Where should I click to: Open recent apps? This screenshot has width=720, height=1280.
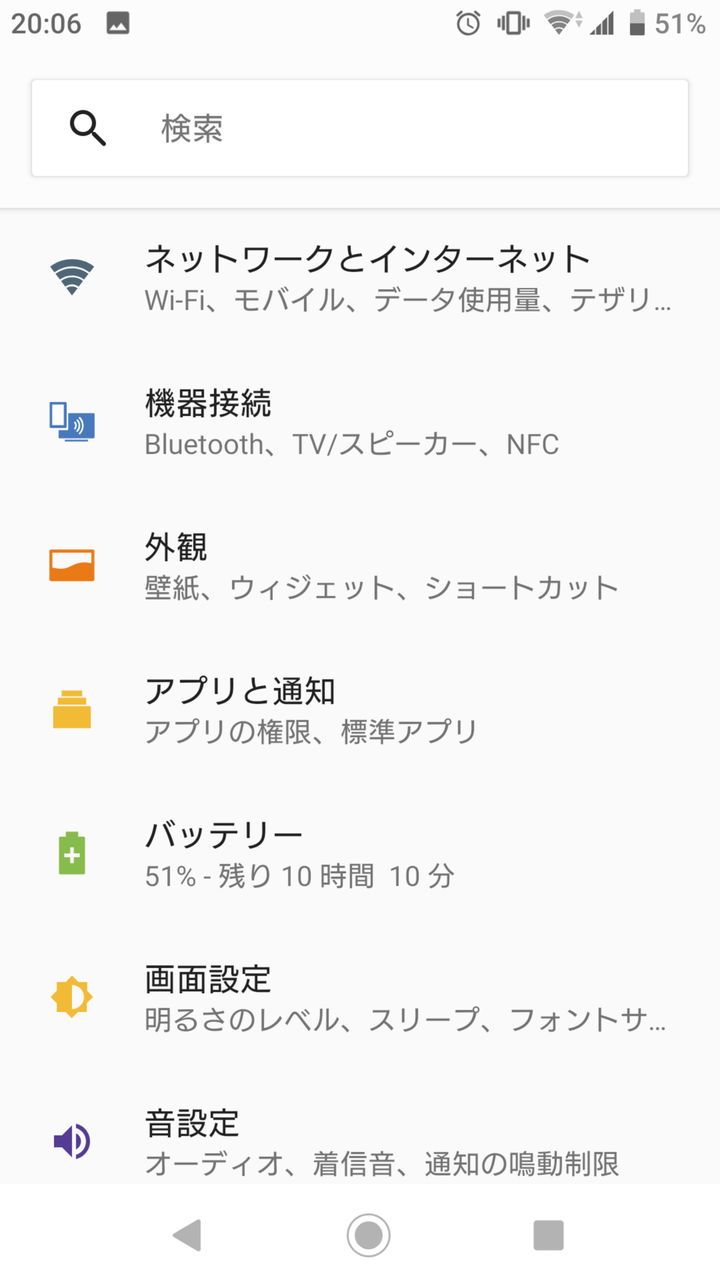click(548, 1235)
